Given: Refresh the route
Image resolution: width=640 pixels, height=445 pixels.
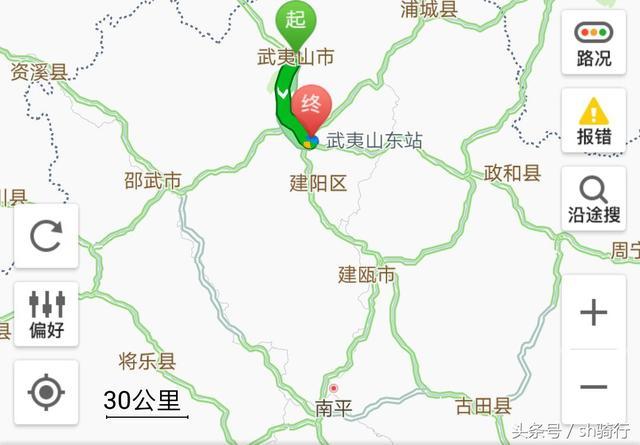Looking at the screenshot, I should coord(46,236).
